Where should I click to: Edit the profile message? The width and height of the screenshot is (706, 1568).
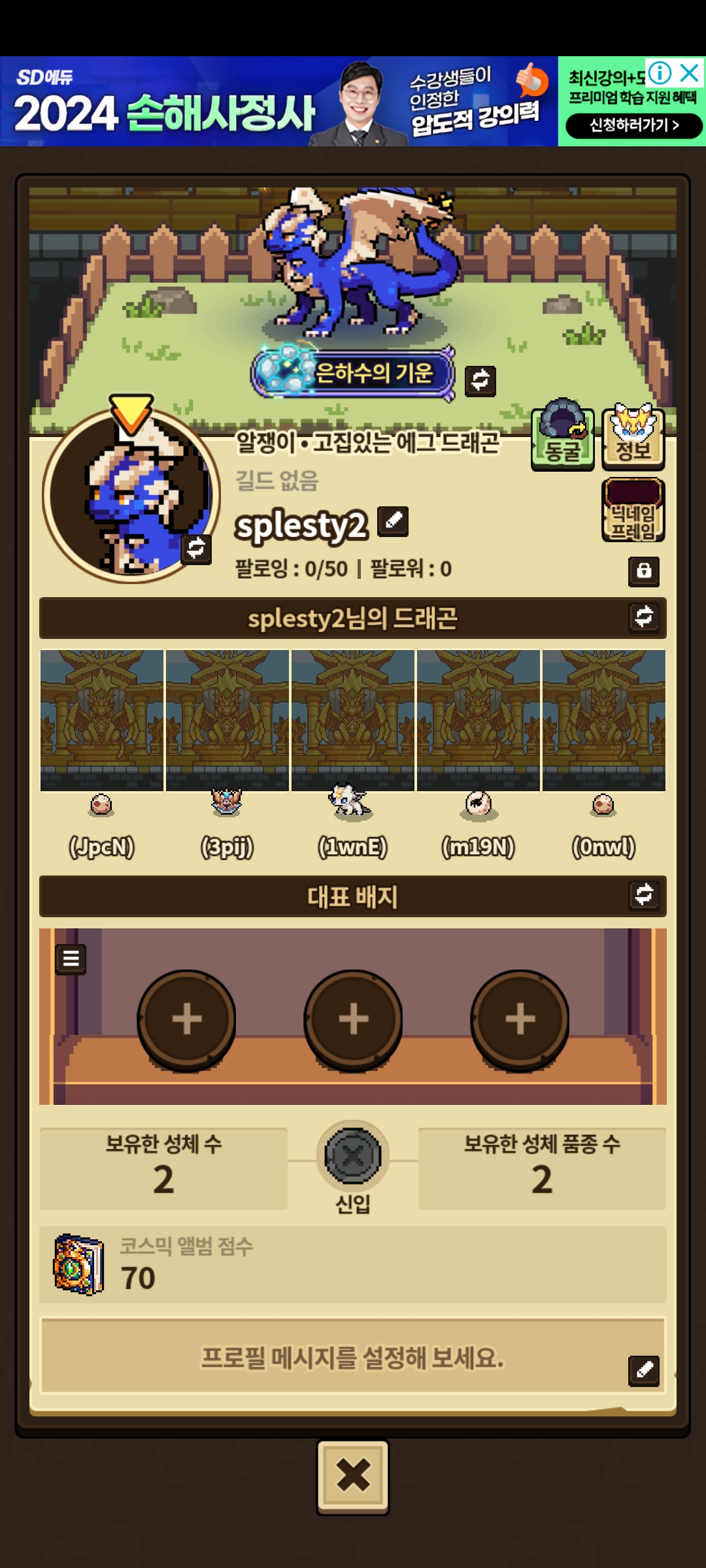[x=644, y=1370]
